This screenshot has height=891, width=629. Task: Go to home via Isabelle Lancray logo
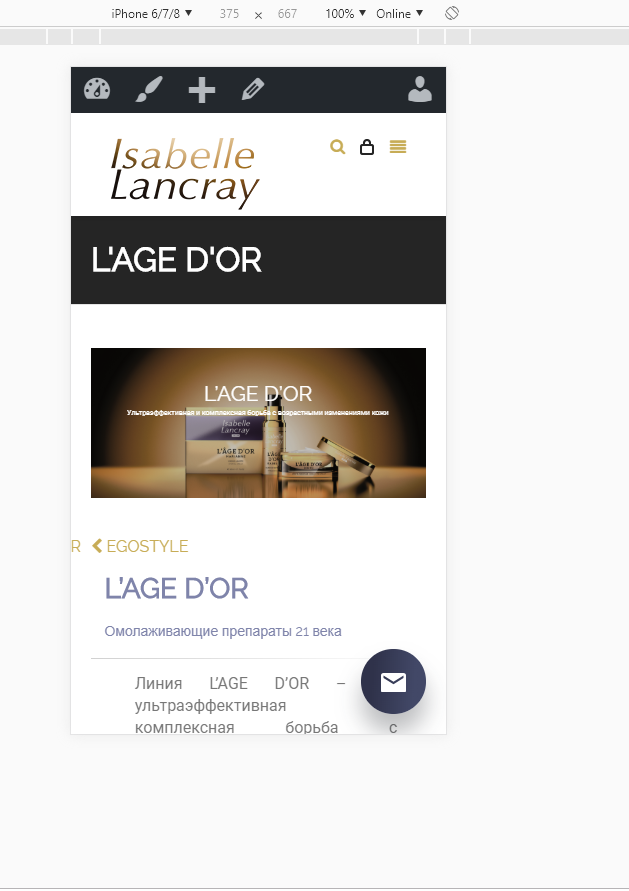point(185,172)
